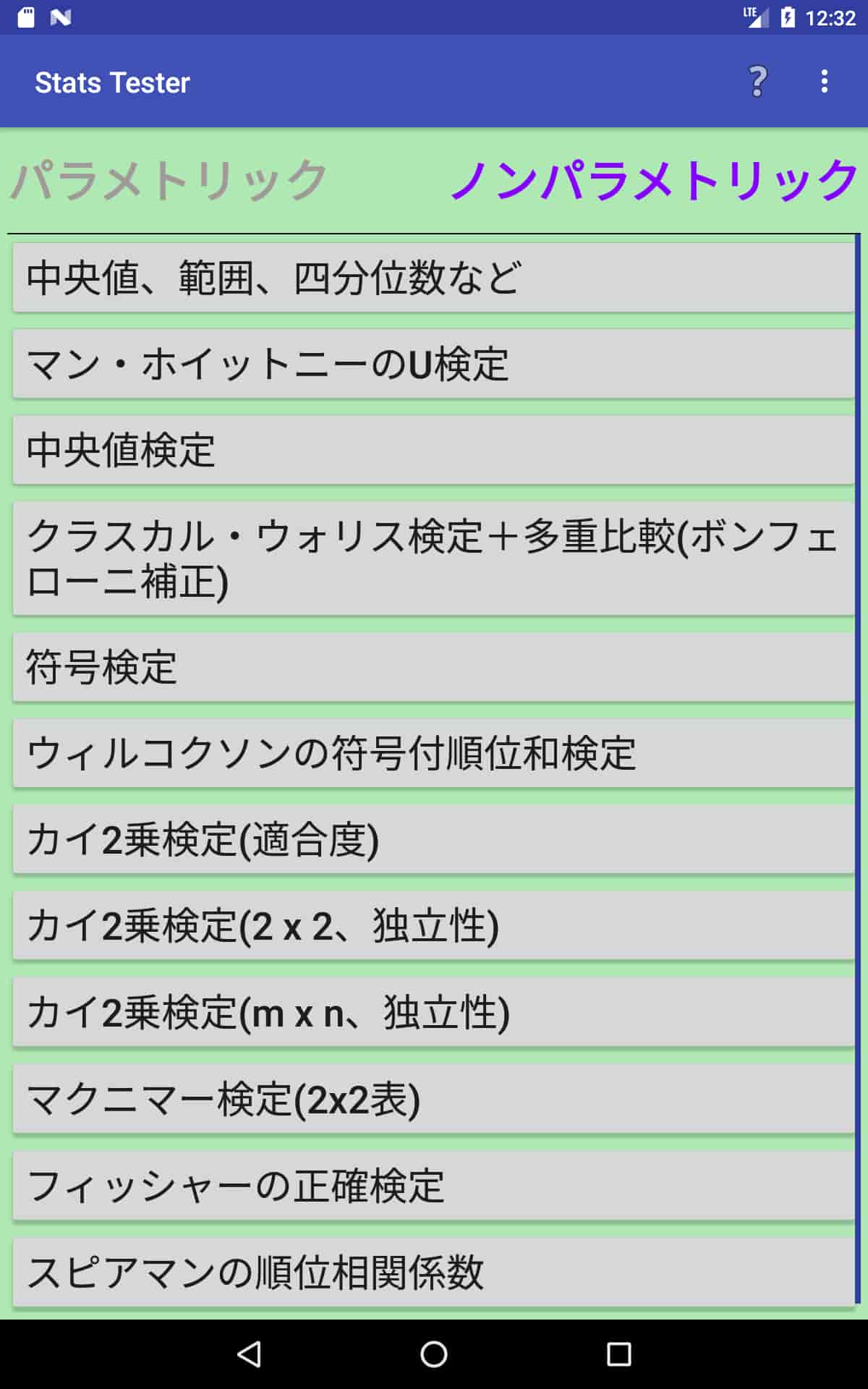This screenshot has height=1389, width=868.
Task: Select the ノンパラメトリック tab
Action: pyautogui.click(x=654, y=179)
